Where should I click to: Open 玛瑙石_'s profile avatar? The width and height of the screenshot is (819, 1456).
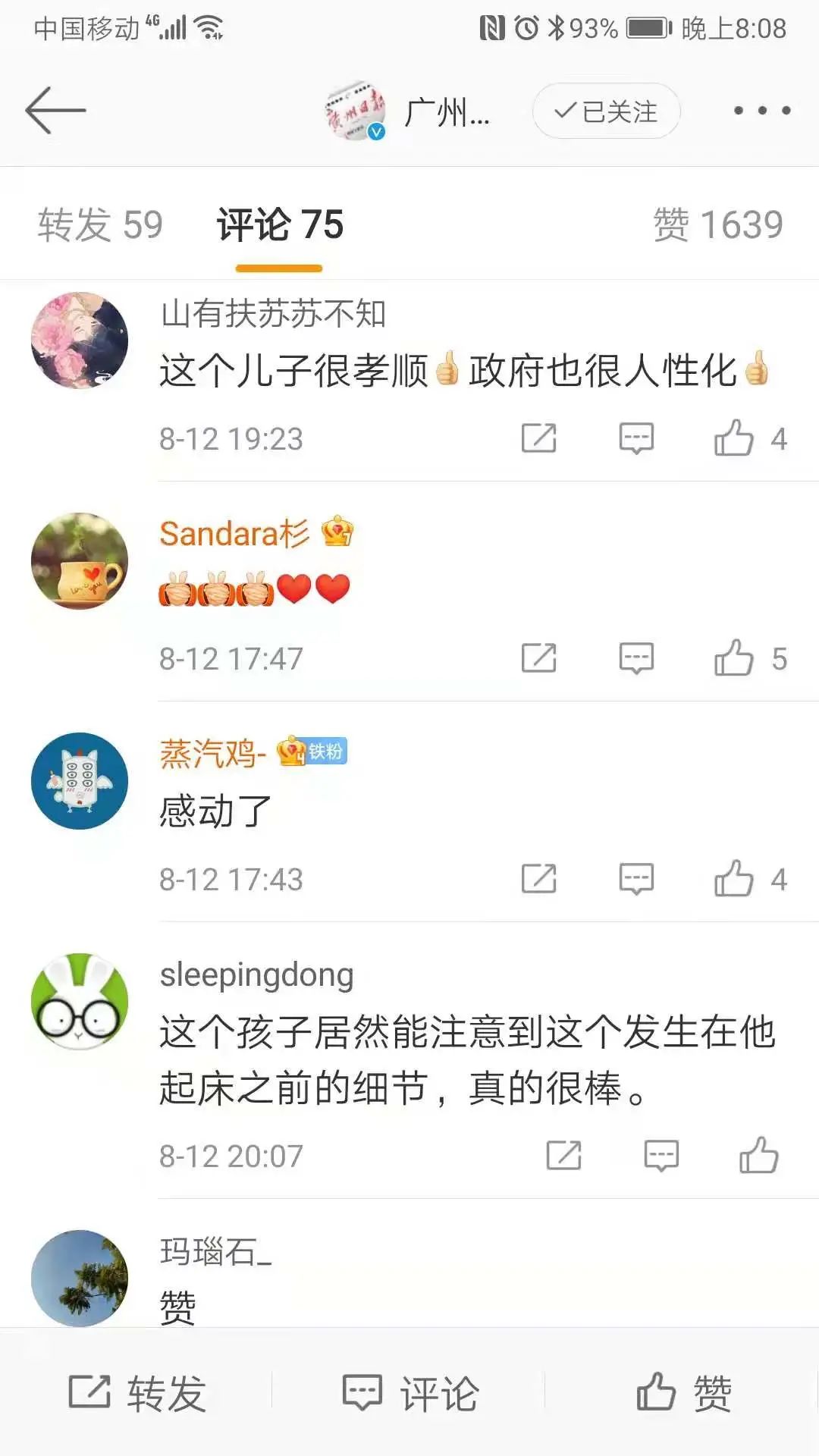pyautogui.click(x=80, y=1279)
